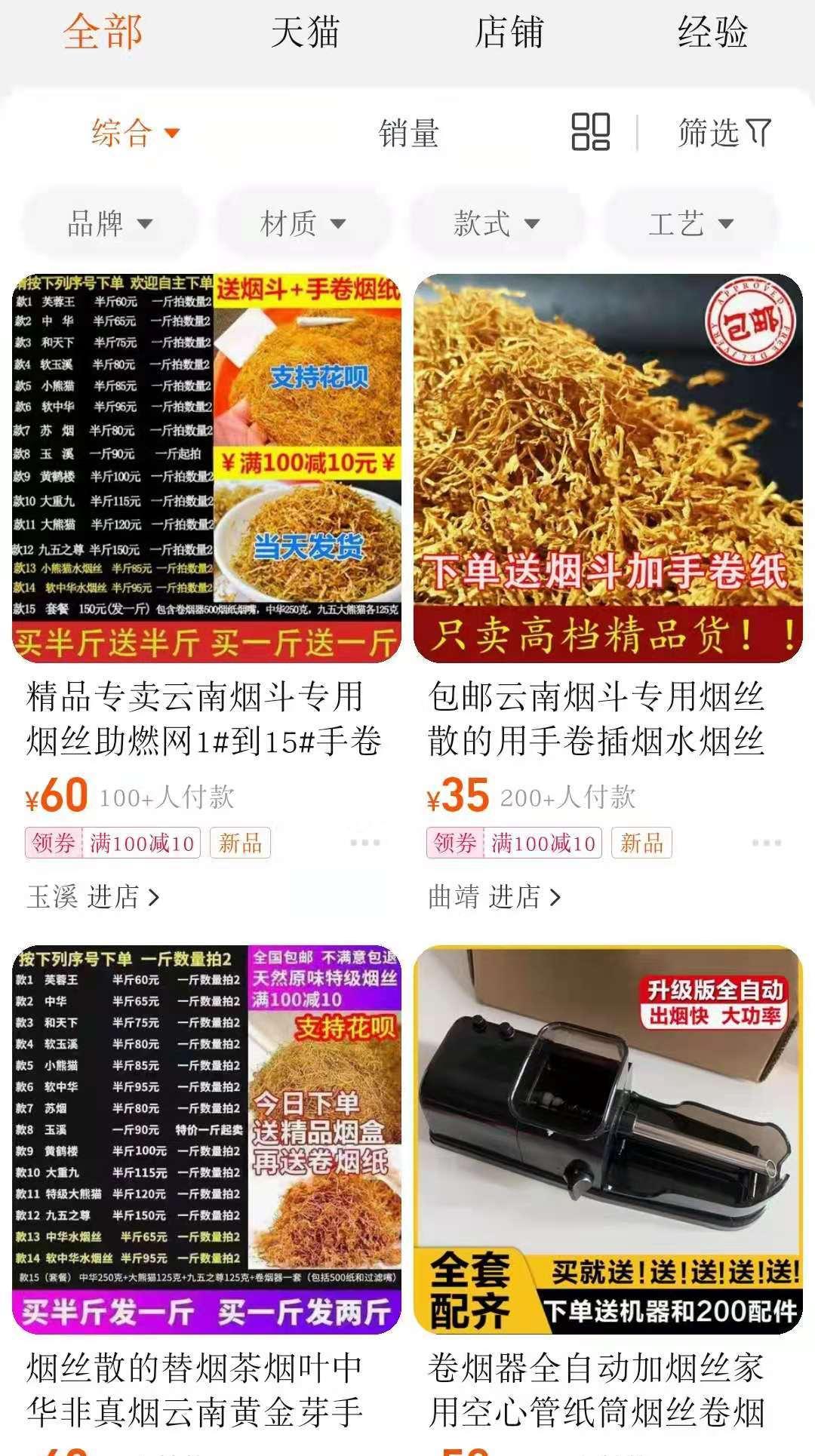Screen dimensions: 815x1456
Task: Switch to the 店铺 tab
Action: coord(509,32)
